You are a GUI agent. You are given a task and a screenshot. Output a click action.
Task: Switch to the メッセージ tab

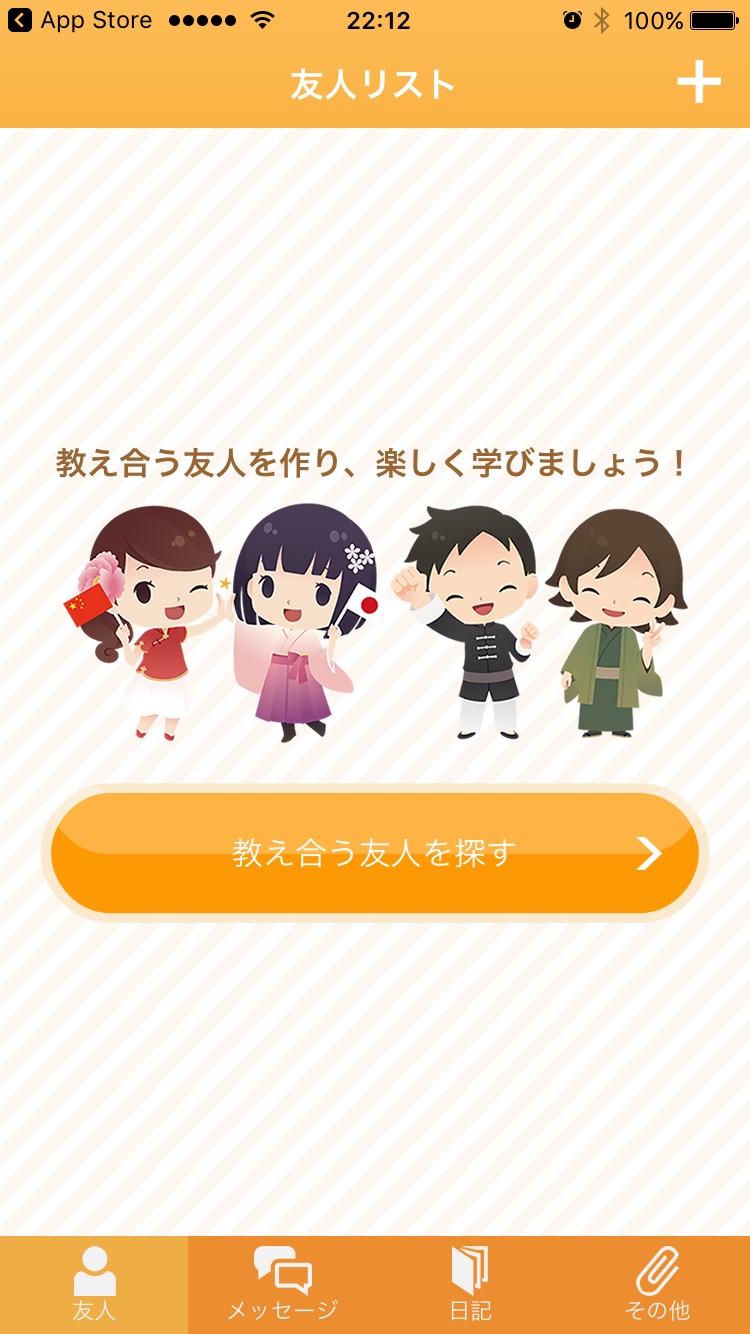tap(282, 1284)
